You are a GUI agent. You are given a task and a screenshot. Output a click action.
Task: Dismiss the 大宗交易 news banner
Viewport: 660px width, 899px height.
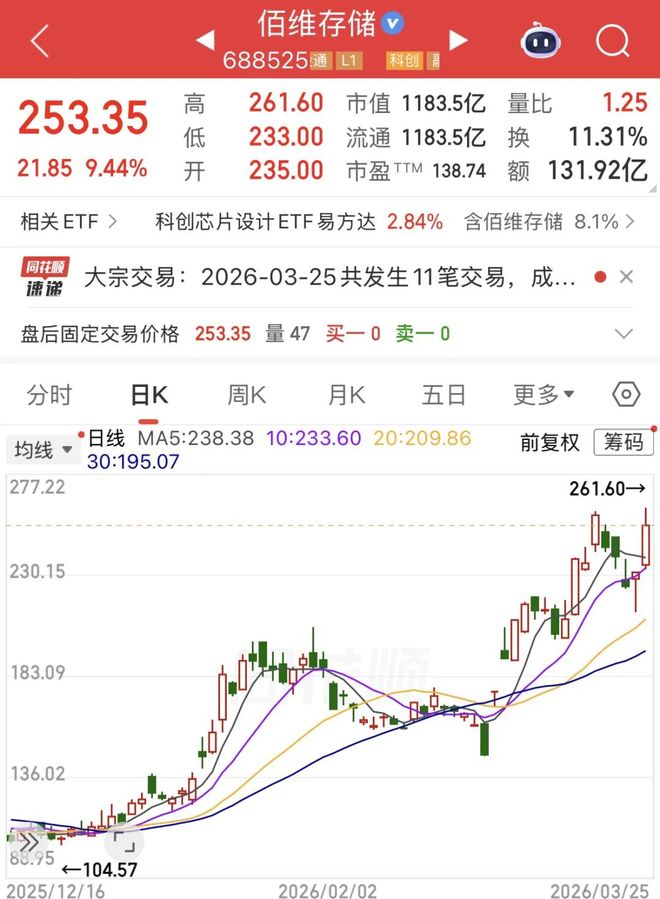(x=627, y=277)
